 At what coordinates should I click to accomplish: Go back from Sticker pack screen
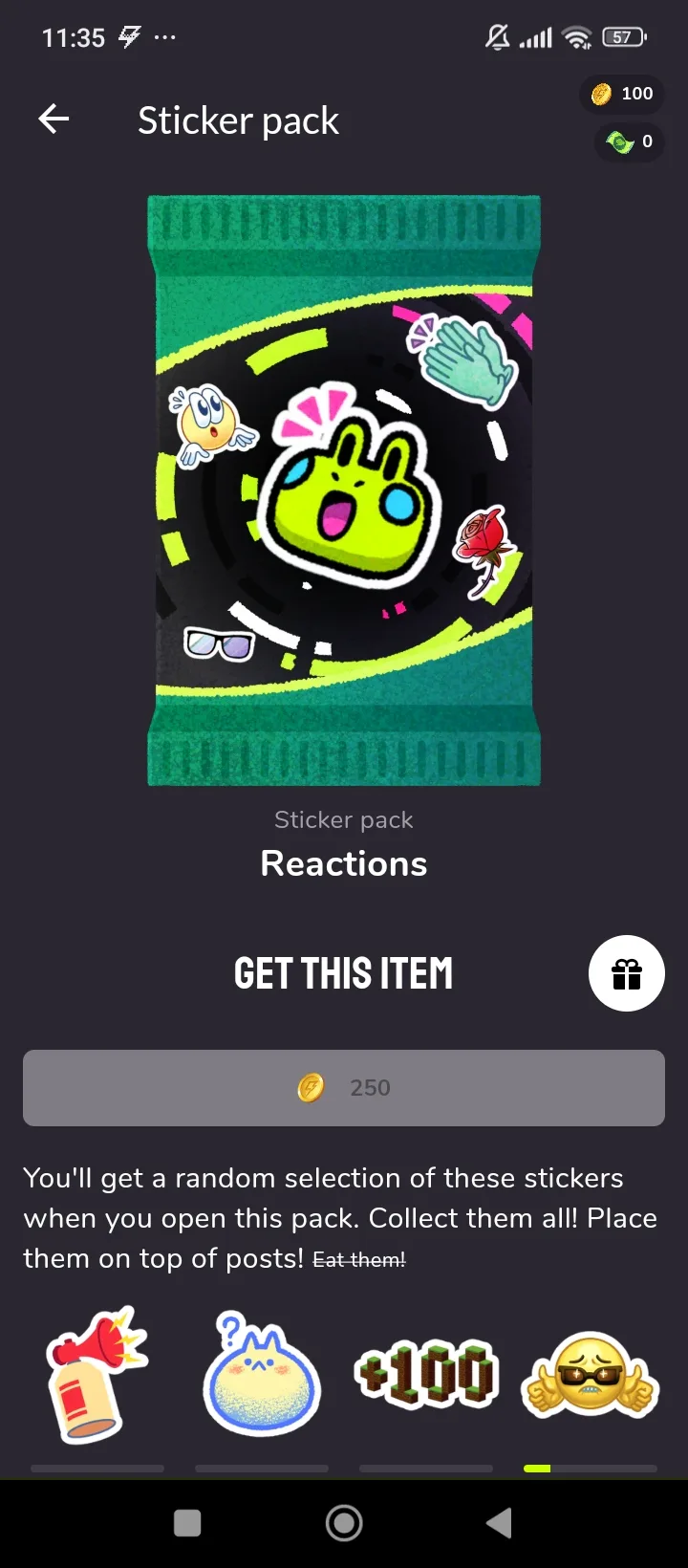click(54, 120)
